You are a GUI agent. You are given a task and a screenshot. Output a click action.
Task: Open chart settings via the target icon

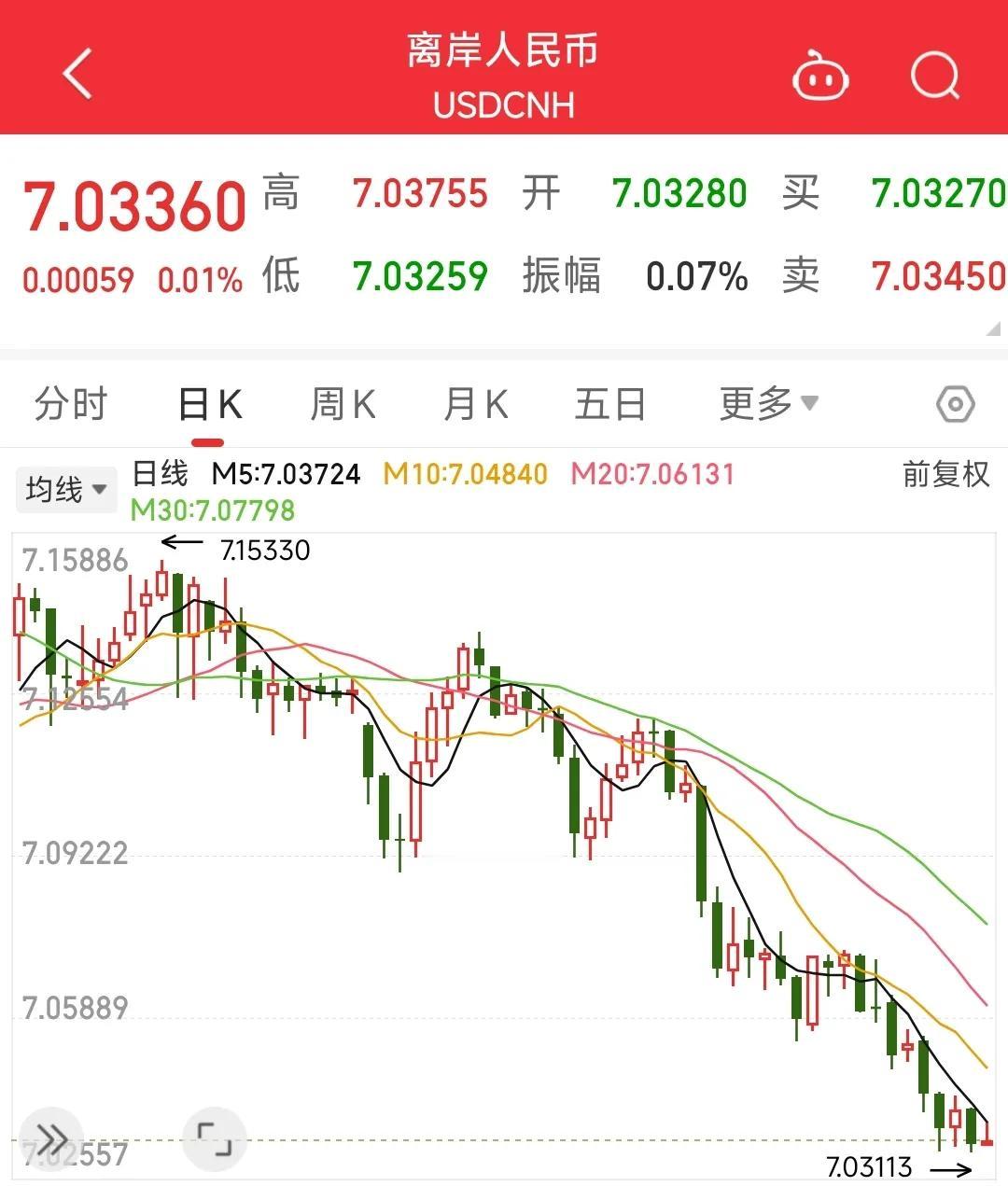coord(953,403)
